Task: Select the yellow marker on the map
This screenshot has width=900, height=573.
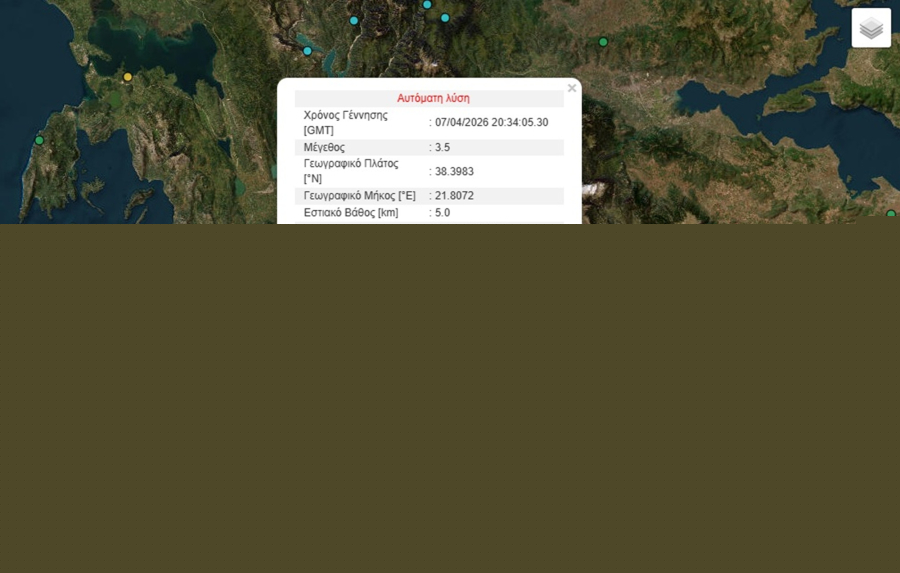Action: click(x=127, y=77)
